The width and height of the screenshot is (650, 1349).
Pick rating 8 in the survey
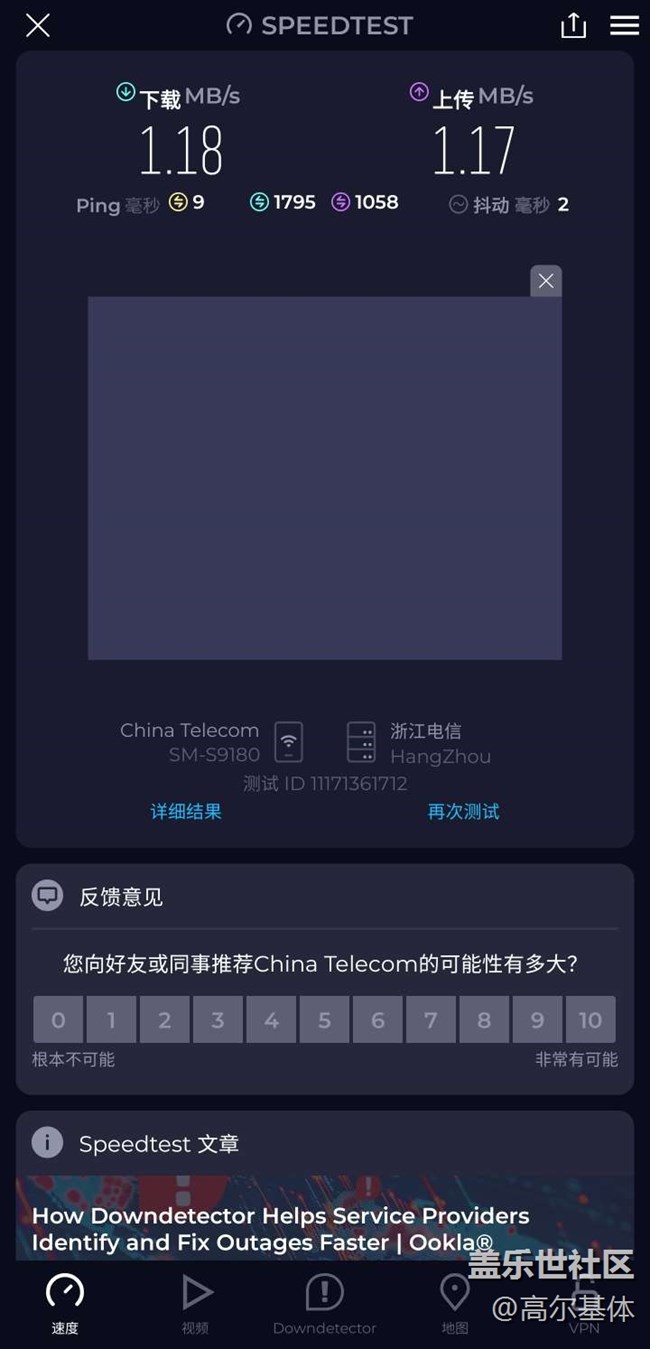pos(484,1020)
